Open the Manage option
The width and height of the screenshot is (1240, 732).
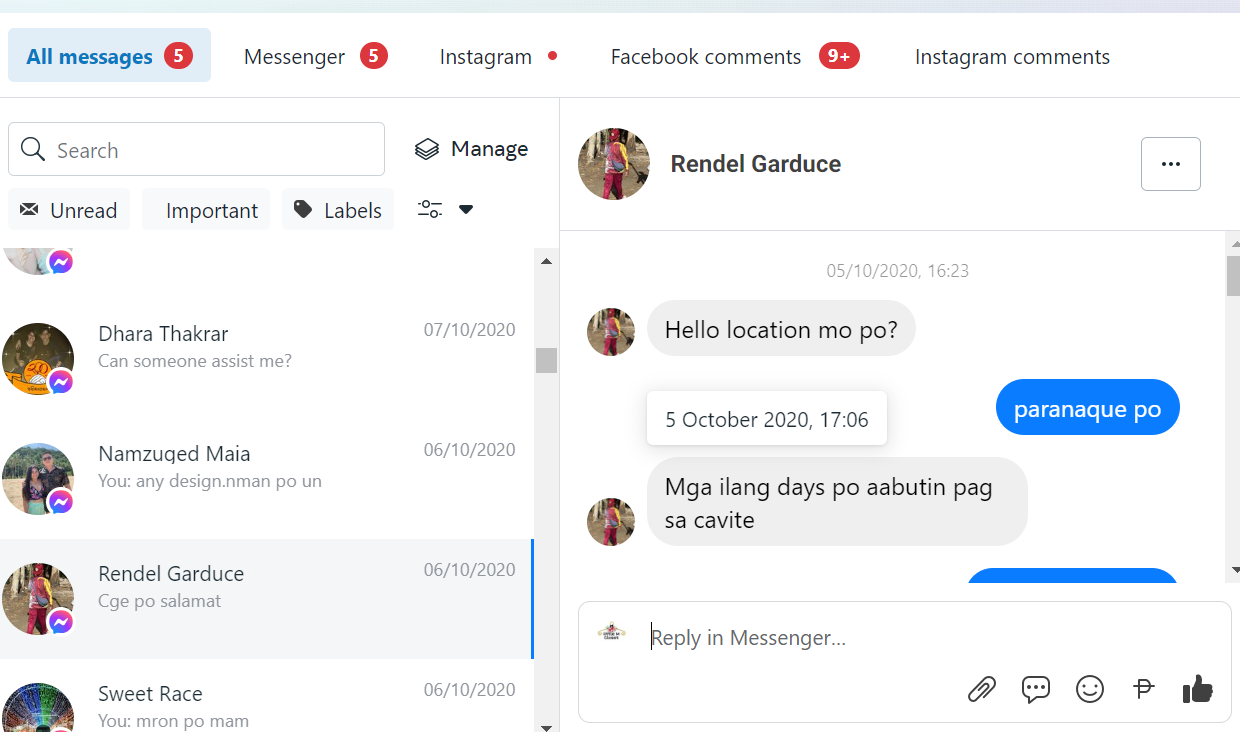[x=471, y=149]
